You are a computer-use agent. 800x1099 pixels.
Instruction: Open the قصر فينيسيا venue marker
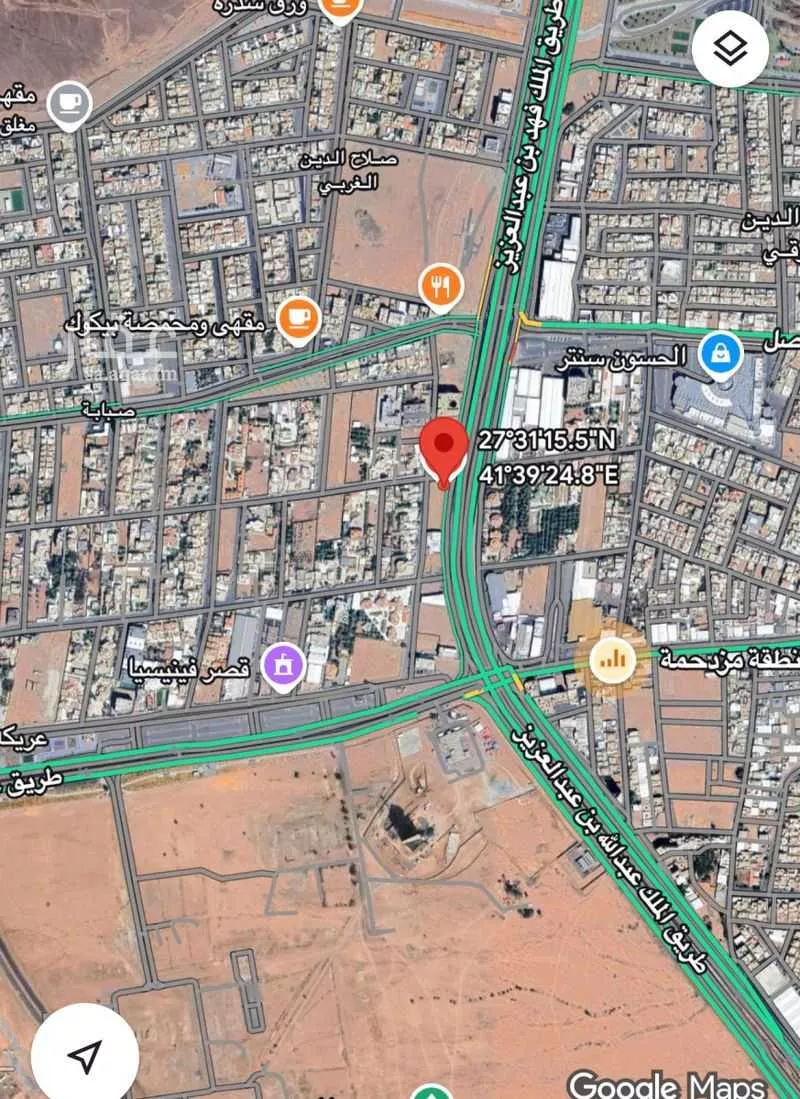tap(283, 666)
